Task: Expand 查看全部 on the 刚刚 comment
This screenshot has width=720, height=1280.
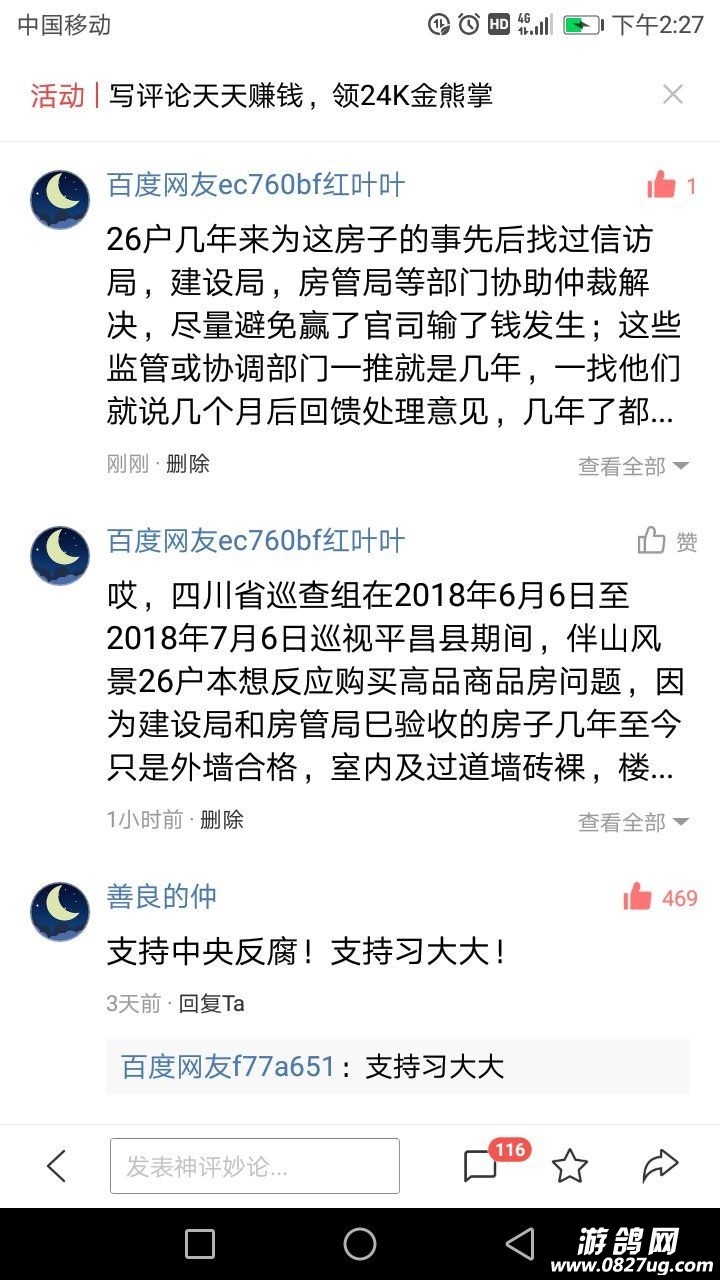Action: tap(633, 466)
